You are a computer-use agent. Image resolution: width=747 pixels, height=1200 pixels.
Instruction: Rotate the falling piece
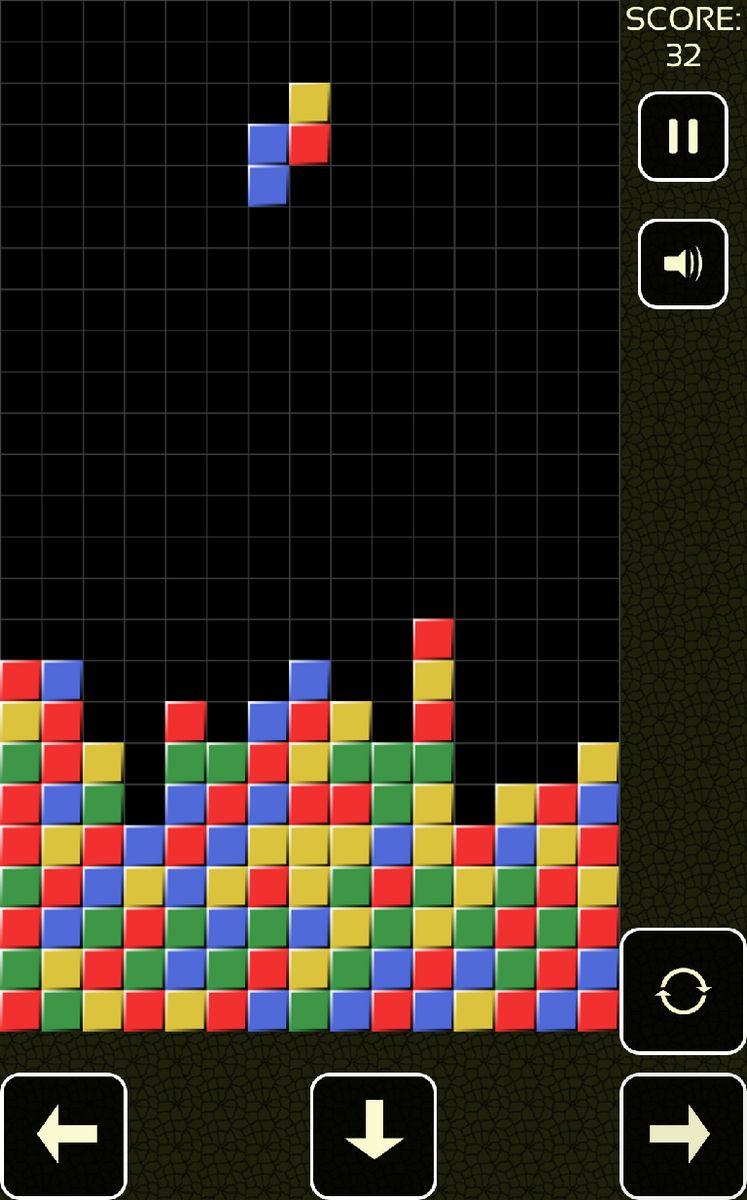683,991
